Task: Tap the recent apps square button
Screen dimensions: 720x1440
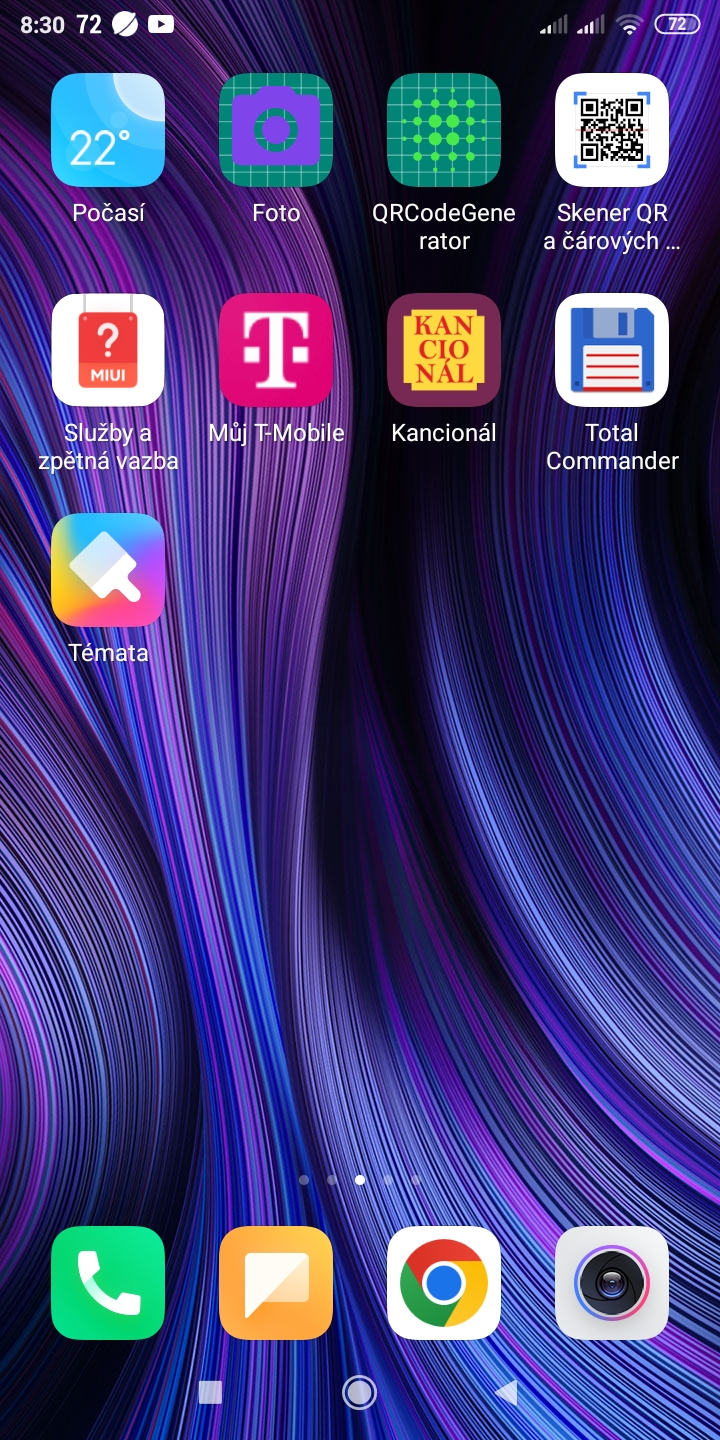Action: pyautogui.click(x=210, y=1392)
